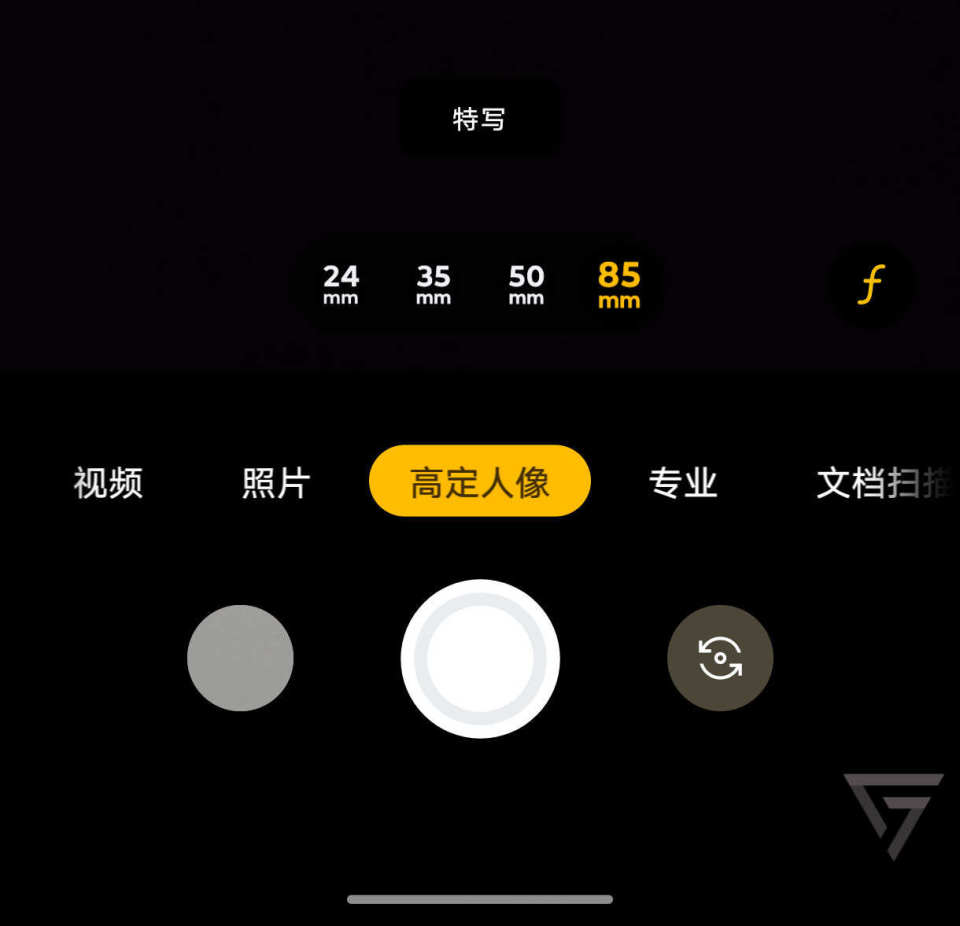Switch to 视频 mode
The width and height of the screenshot is (960, 926).
coord(108,482)
